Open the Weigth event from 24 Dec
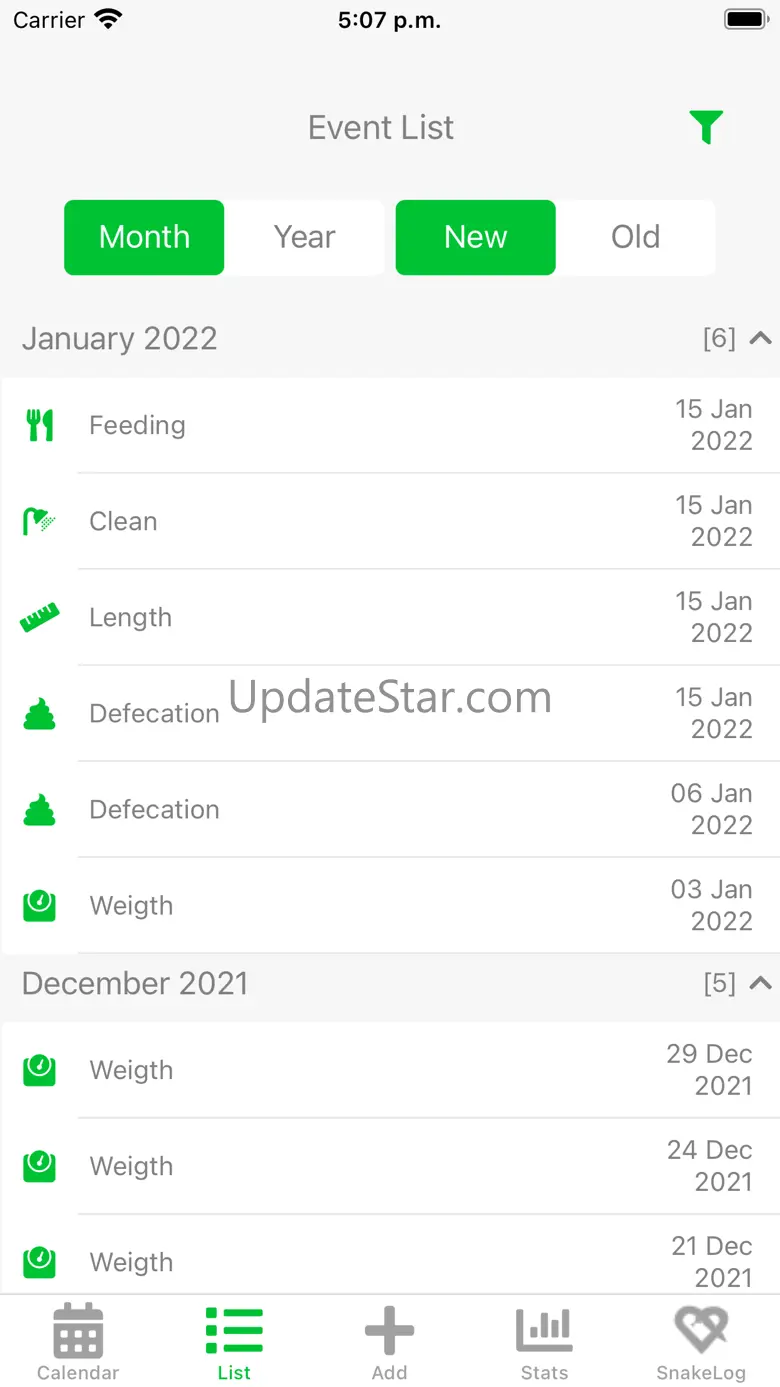 click(390, 1166)
